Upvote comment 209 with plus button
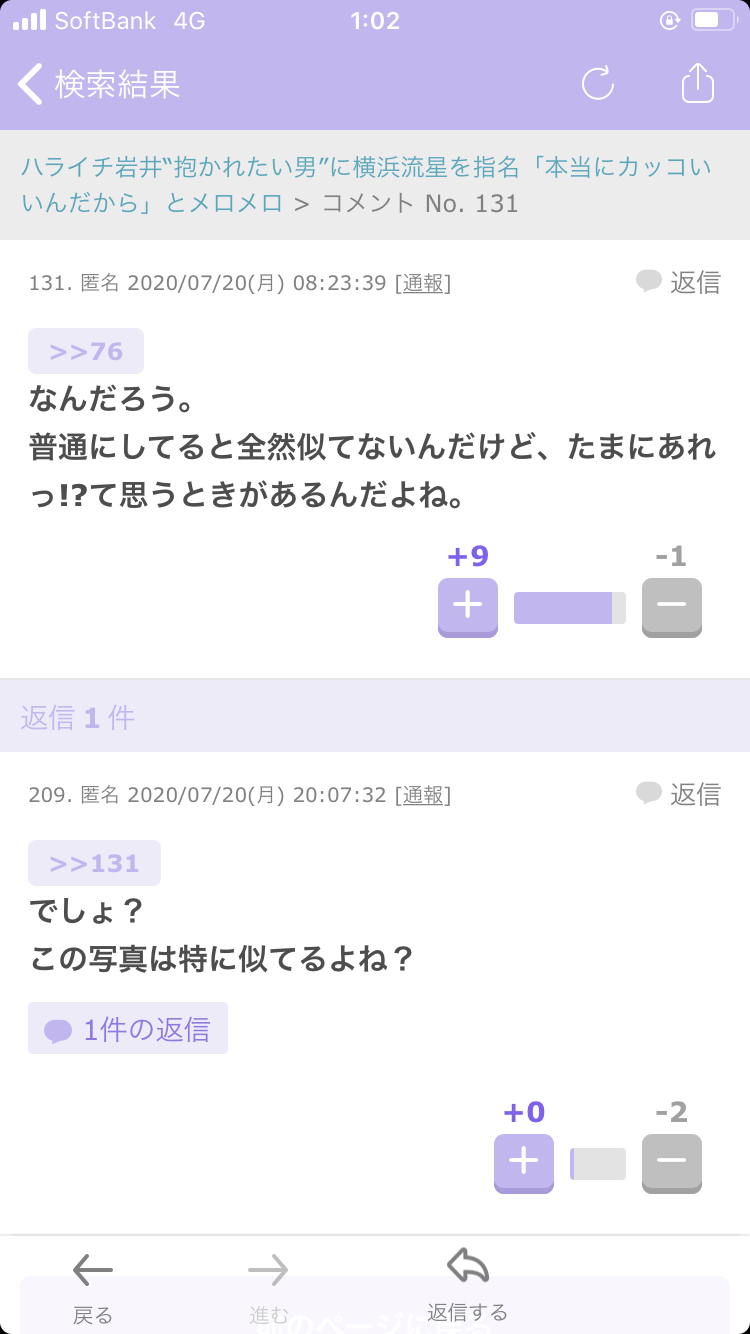The width and height of the screenshot is (750, 1334). tap(524, 1162)
